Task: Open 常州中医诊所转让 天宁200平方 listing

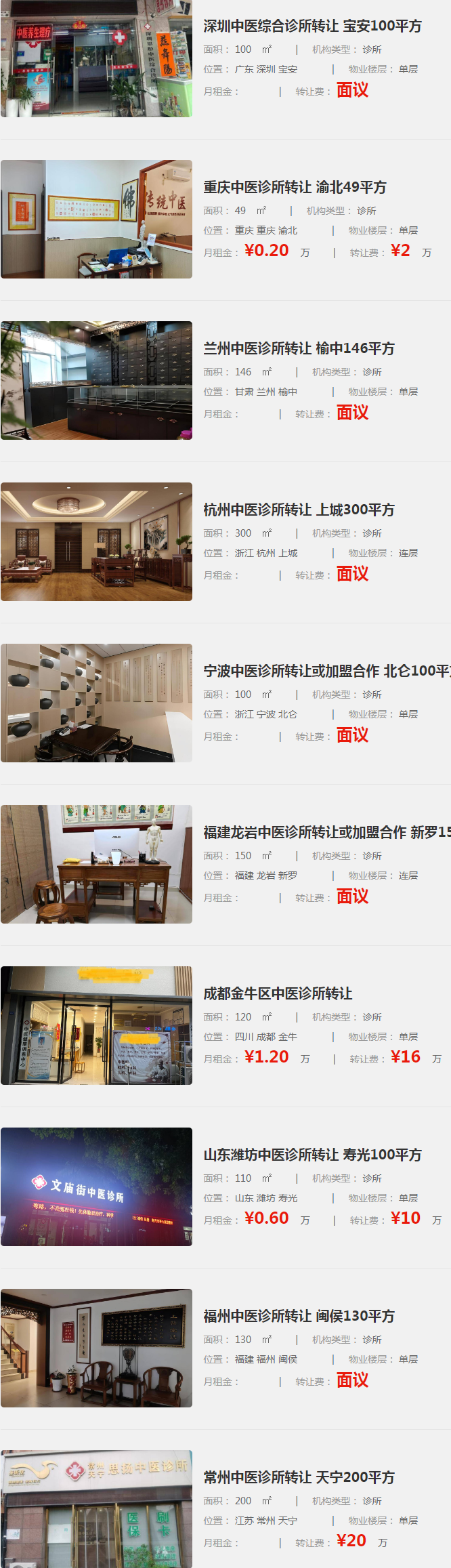Action: pos(299,1478)
